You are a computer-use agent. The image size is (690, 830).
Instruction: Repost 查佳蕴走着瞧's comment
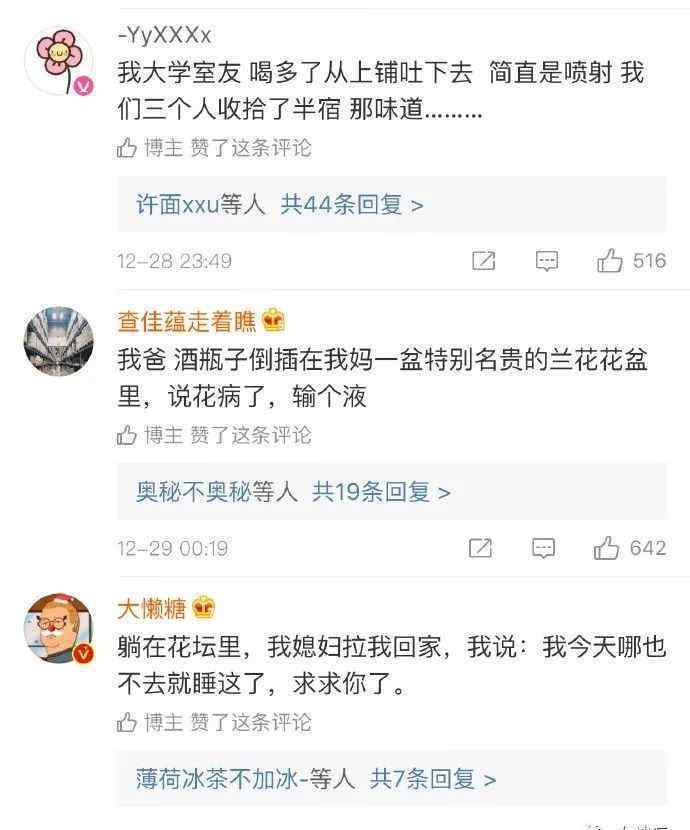[x=480, y=548]
